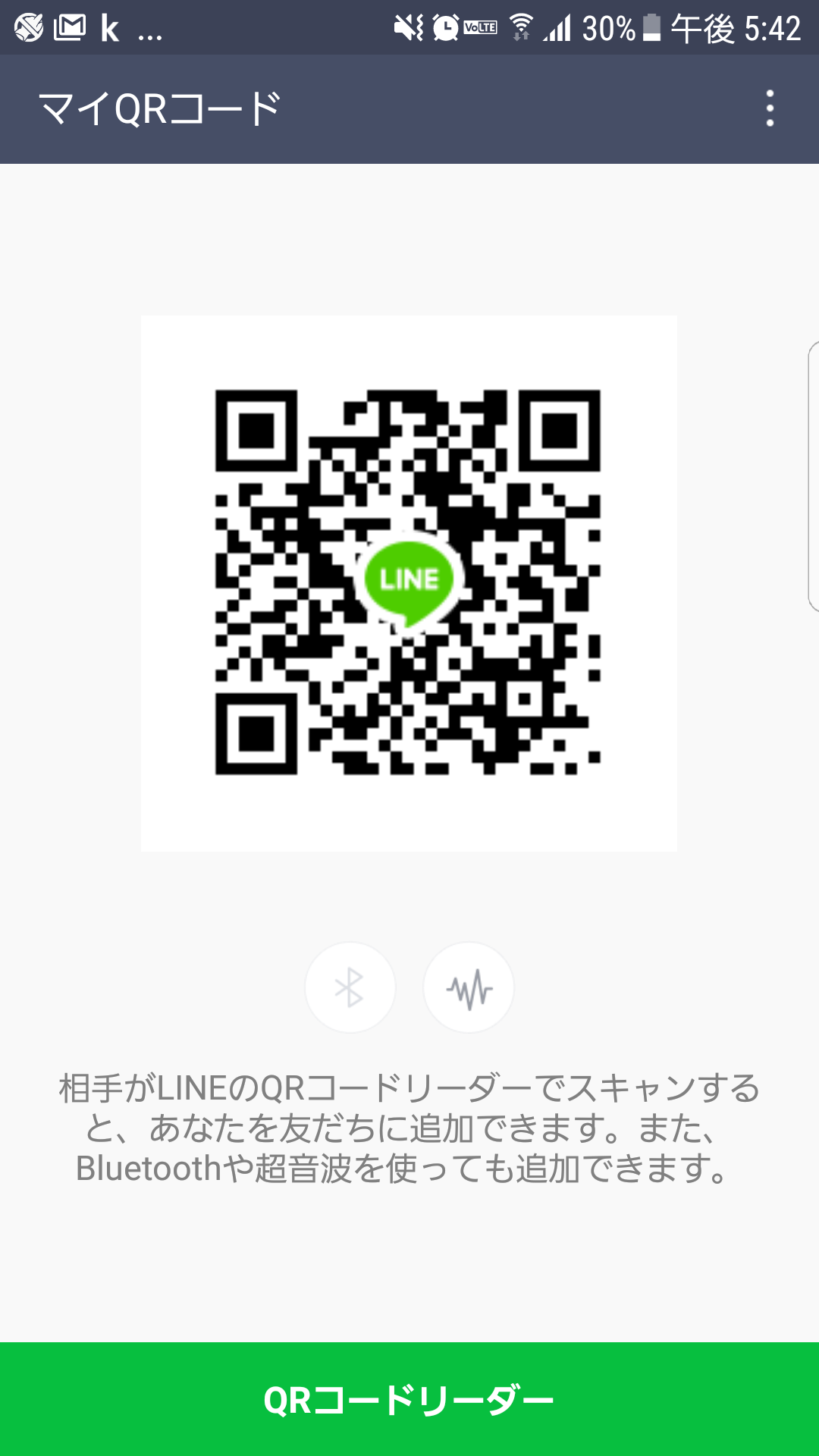The width and height of the screenshot is (819, 1456).
Task: Tap the Bluetooth add-friend icon
Action: click(x=350, y=987)
